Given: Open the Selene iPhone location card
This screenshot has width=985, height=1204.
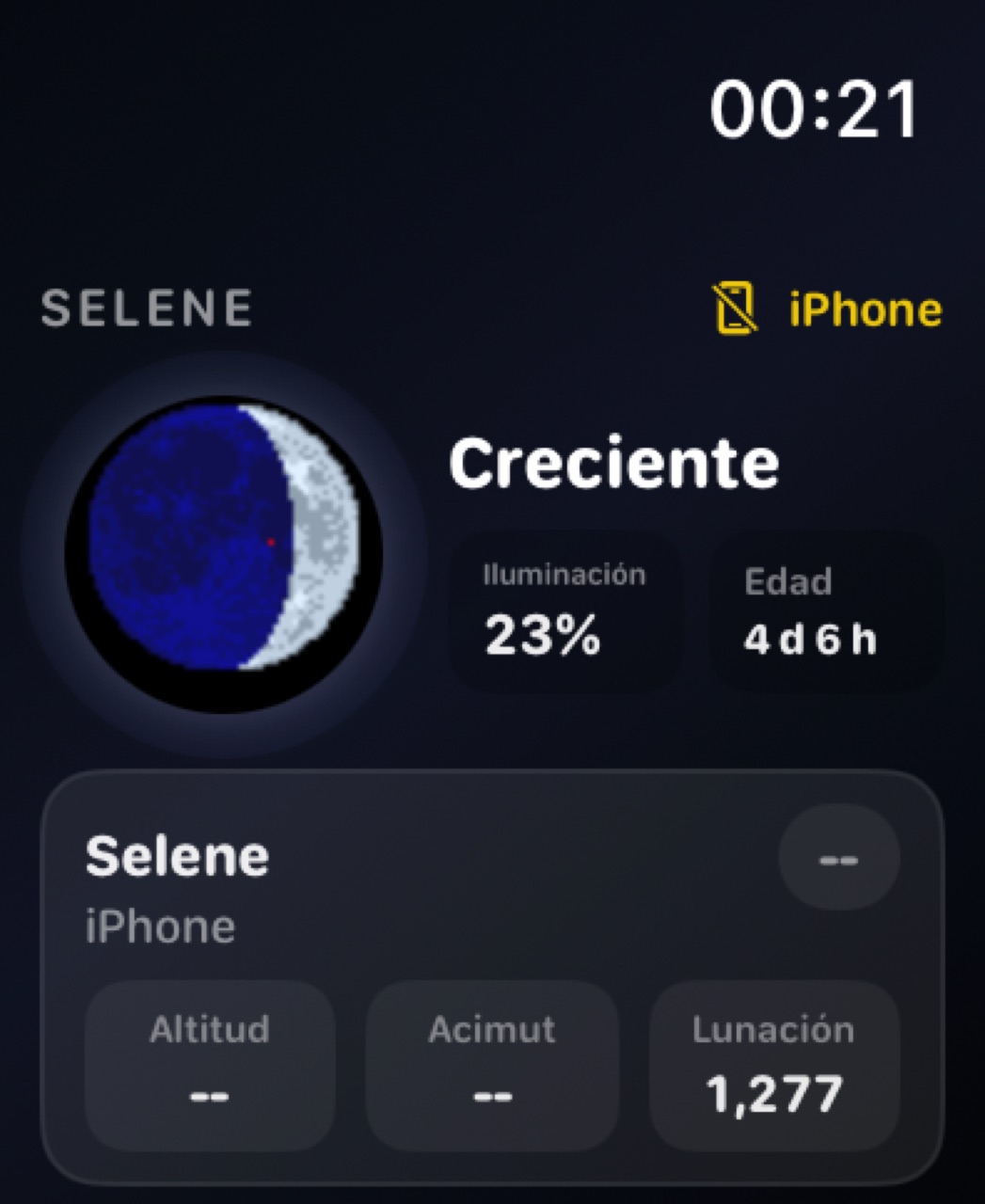Looking at the screenshot, I should (x=492, y=976).
